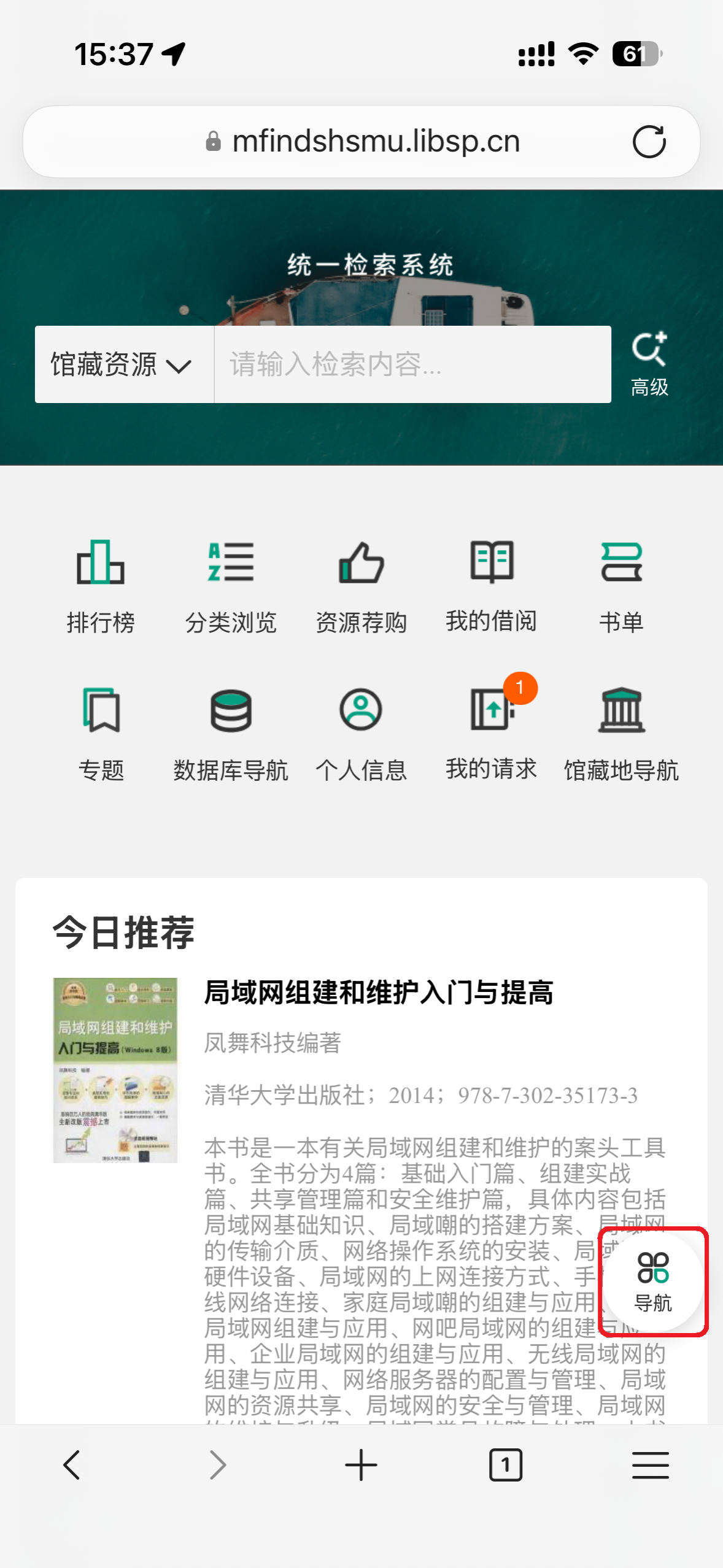Tap the 请输入检索内容 search field
The width and height of the screenshot is (723, 1568).
click(411, 364)
